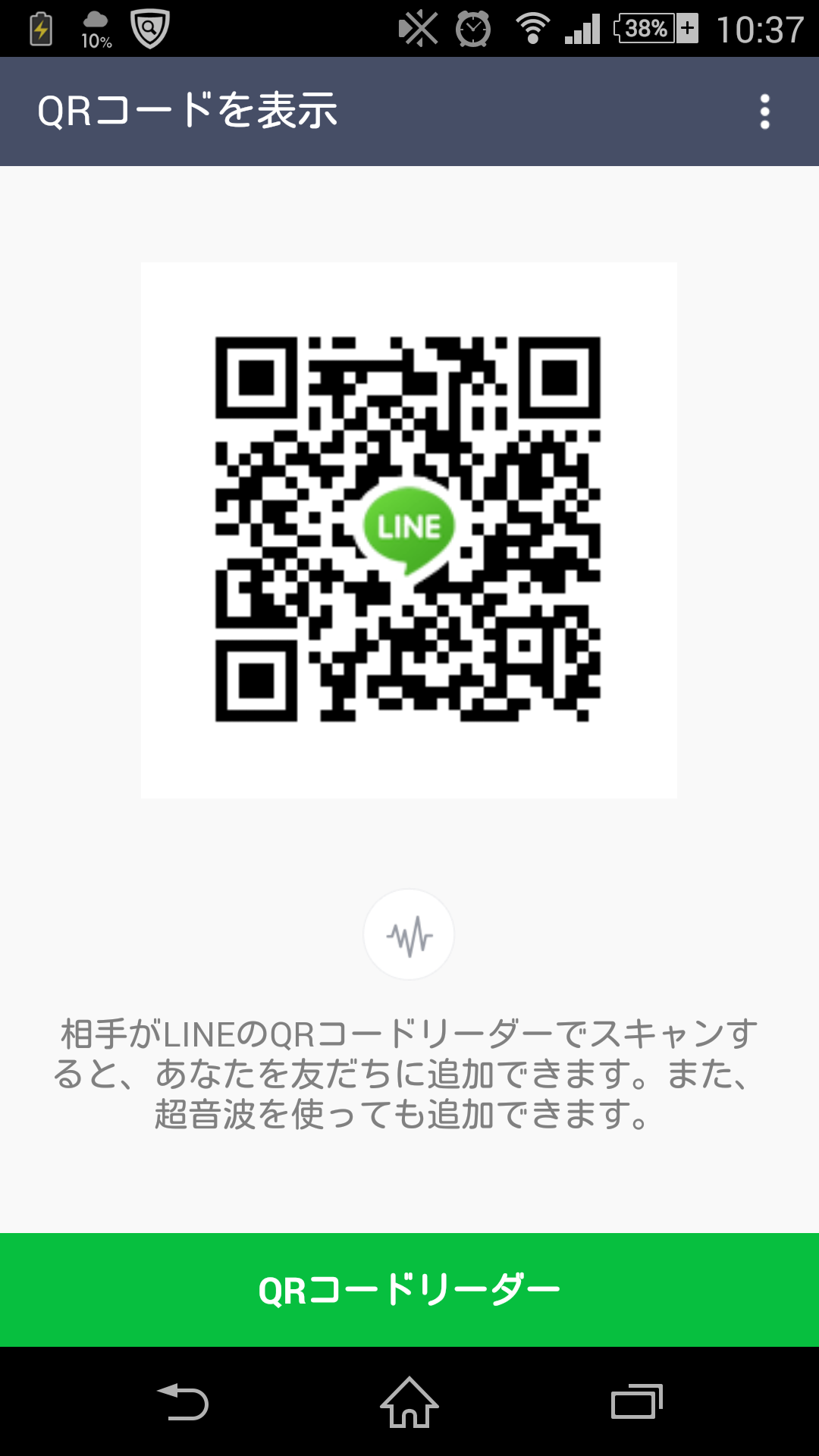Tap the home navigation button
This screenshot has width=819, height=1456.
pos(408,1402)
